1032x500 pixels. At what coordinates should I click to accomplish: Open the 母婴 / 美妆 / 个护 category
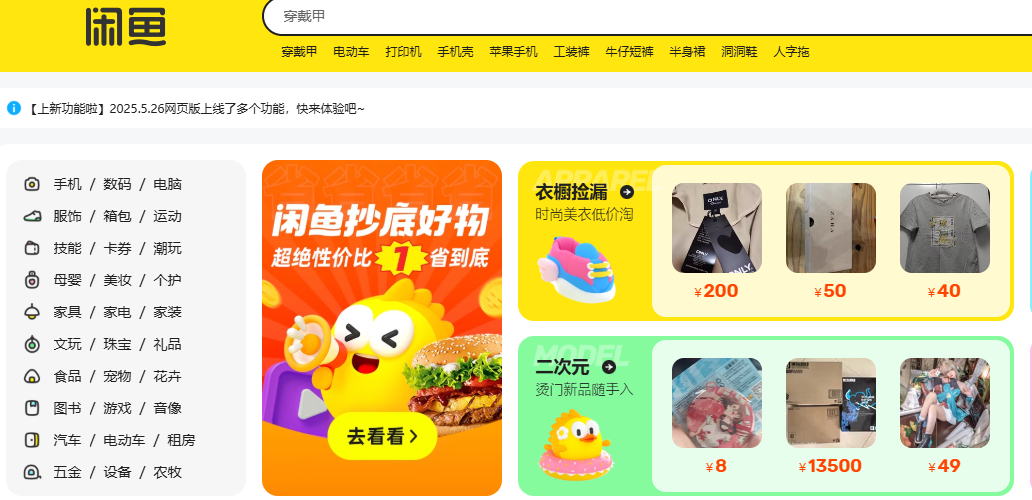(117, 280)
